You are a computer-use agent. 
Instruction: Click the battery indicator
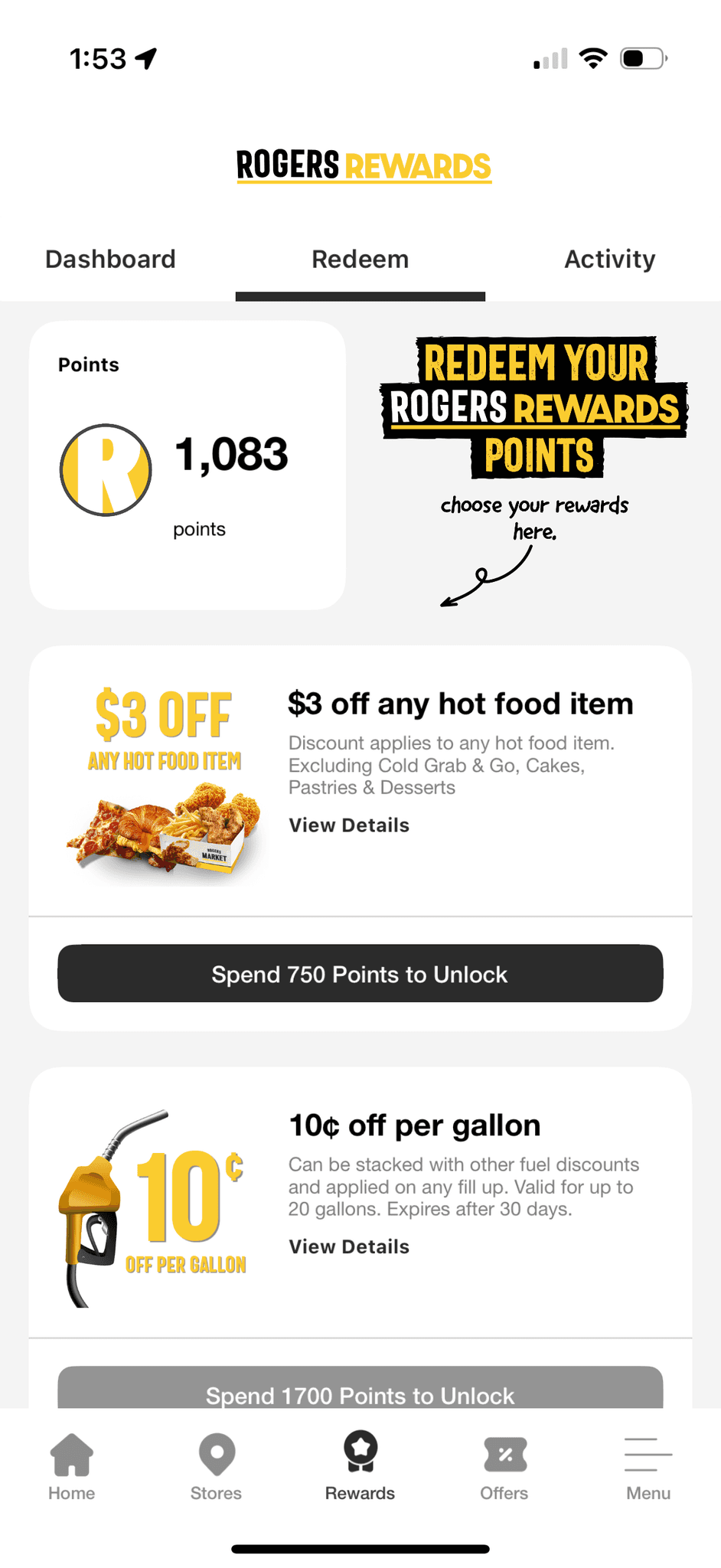pos(643,57)
